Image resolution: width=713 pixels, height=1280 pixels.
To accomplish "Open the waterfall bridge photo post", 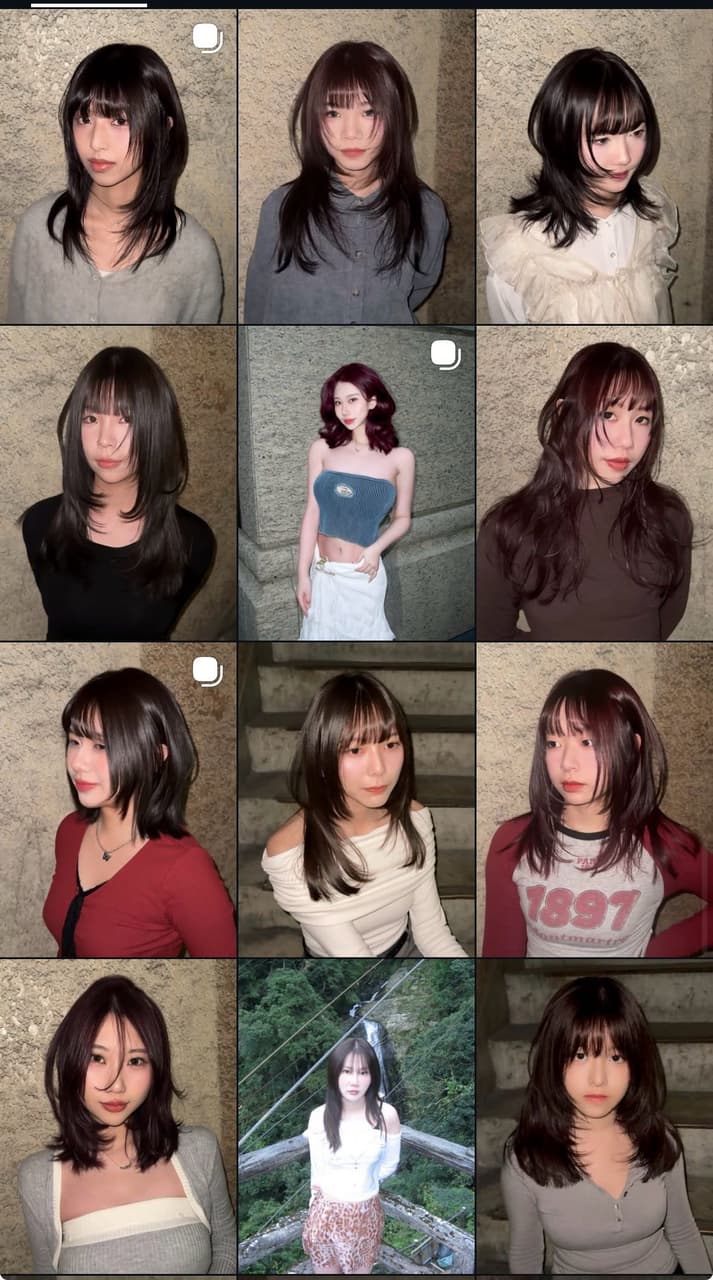I will click(x=356, y=1117).
